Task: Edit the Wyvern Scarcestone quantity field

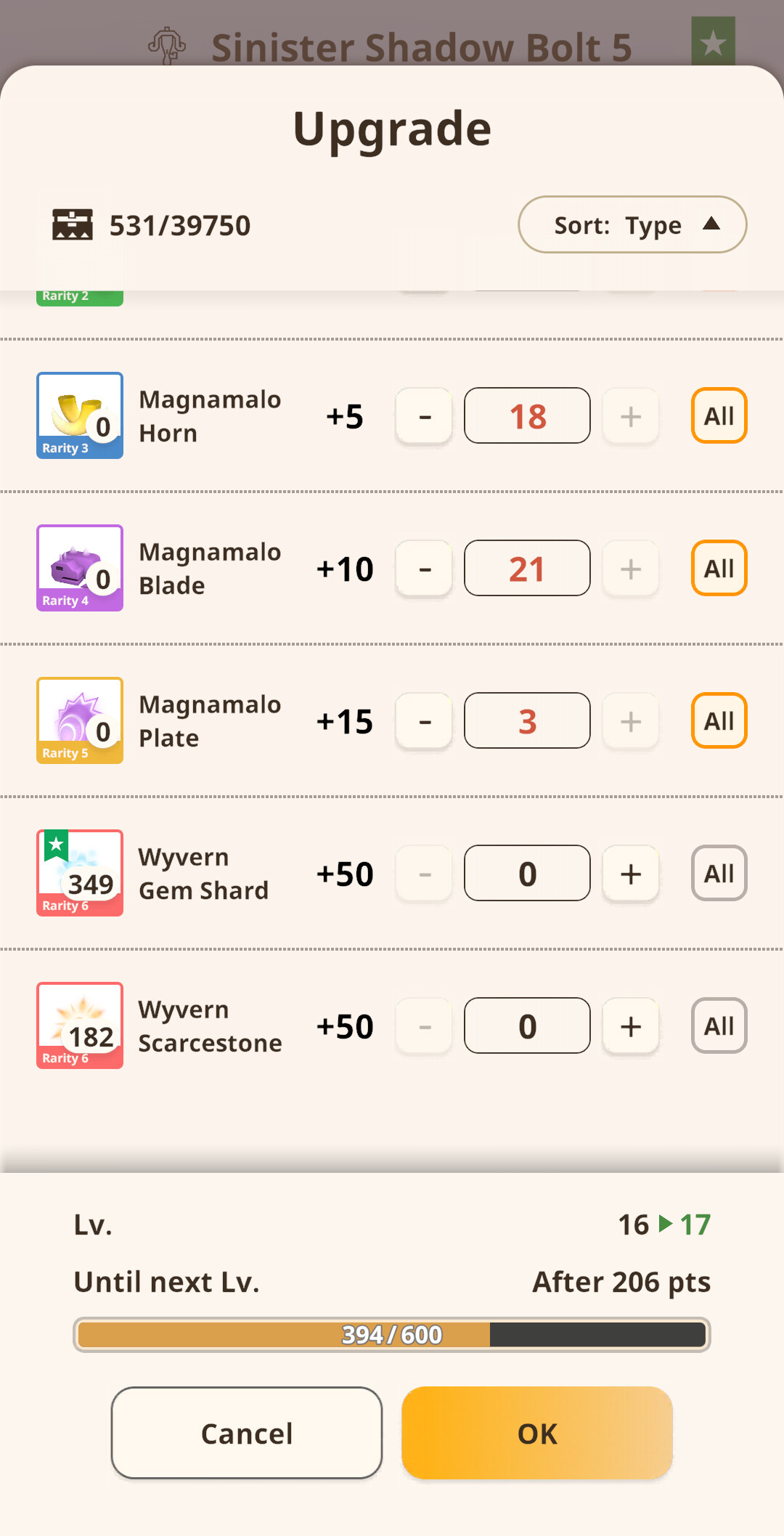Action: tap(527, 1026)
